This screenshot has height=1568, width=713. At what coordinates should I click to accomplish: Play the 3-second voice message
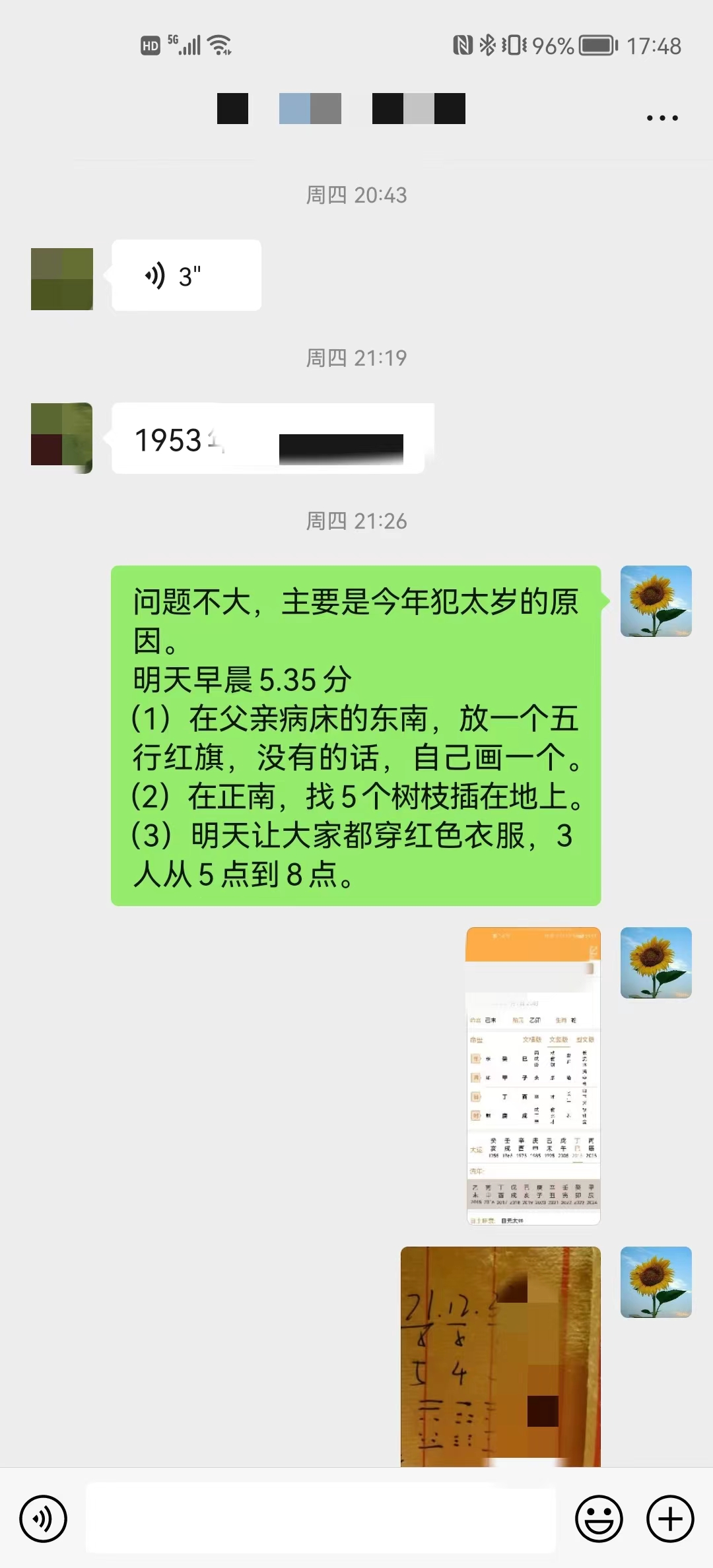pos(186,276)
